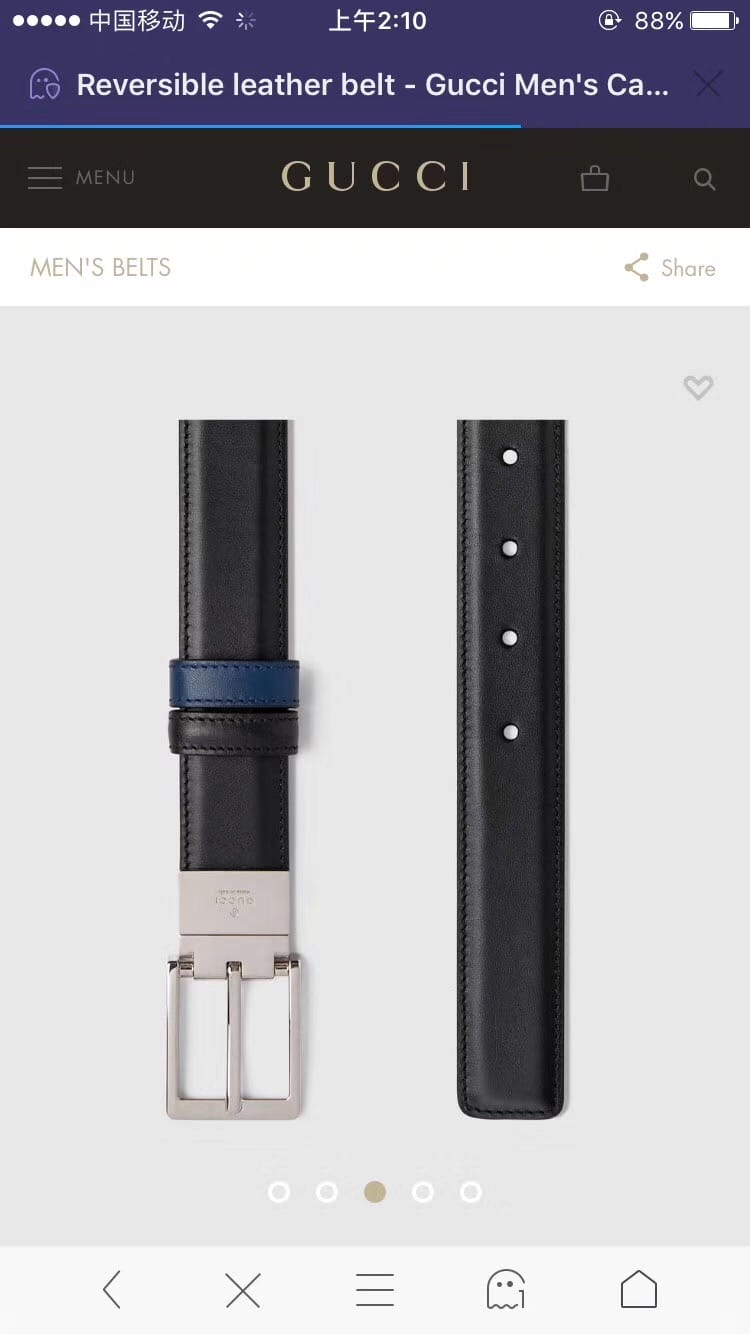Viewport: 750px width, 1334px height.
Task: Go back to the previous page
Action: pyautogui.click(x=112, y=1290)
